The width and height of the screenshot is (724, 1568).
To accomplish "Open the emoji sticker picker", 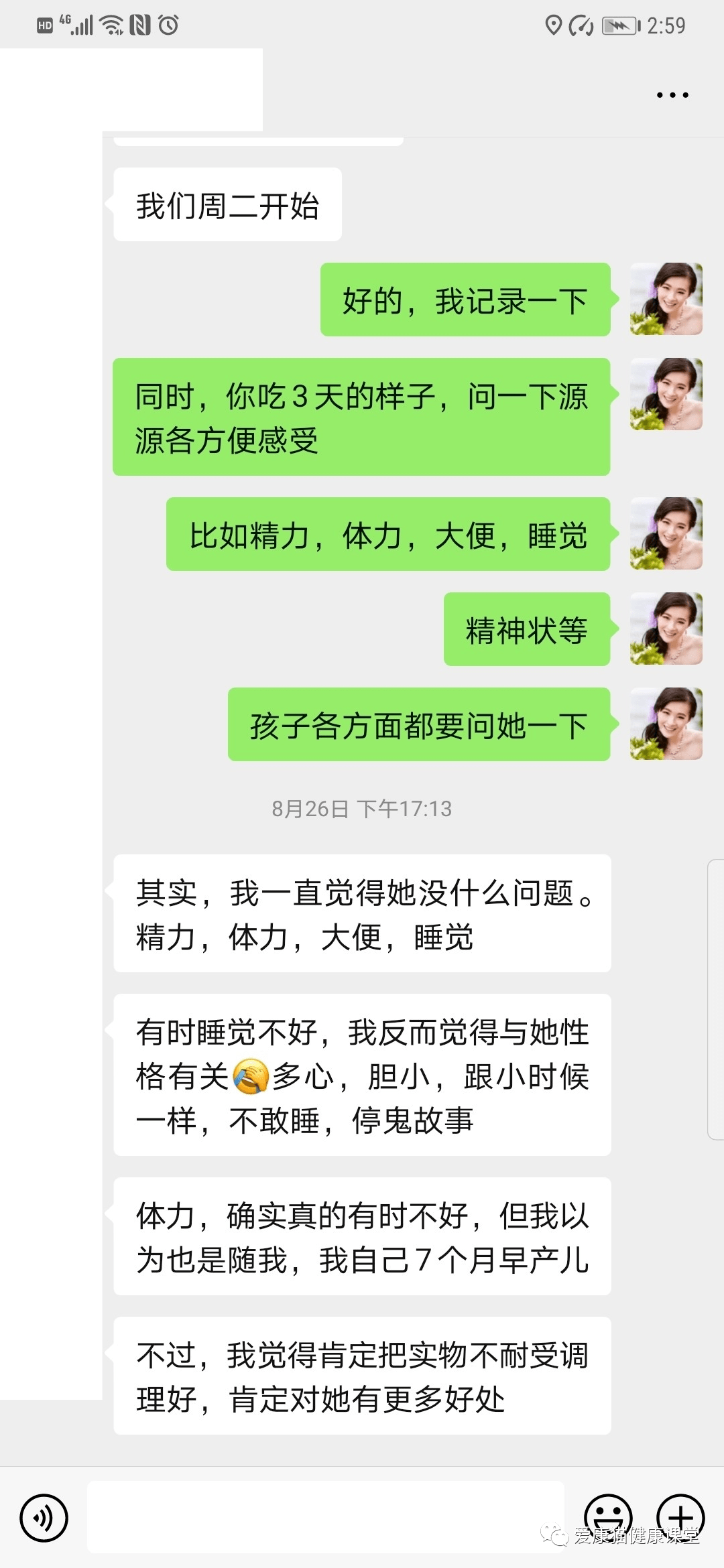I will [609, 1516].
